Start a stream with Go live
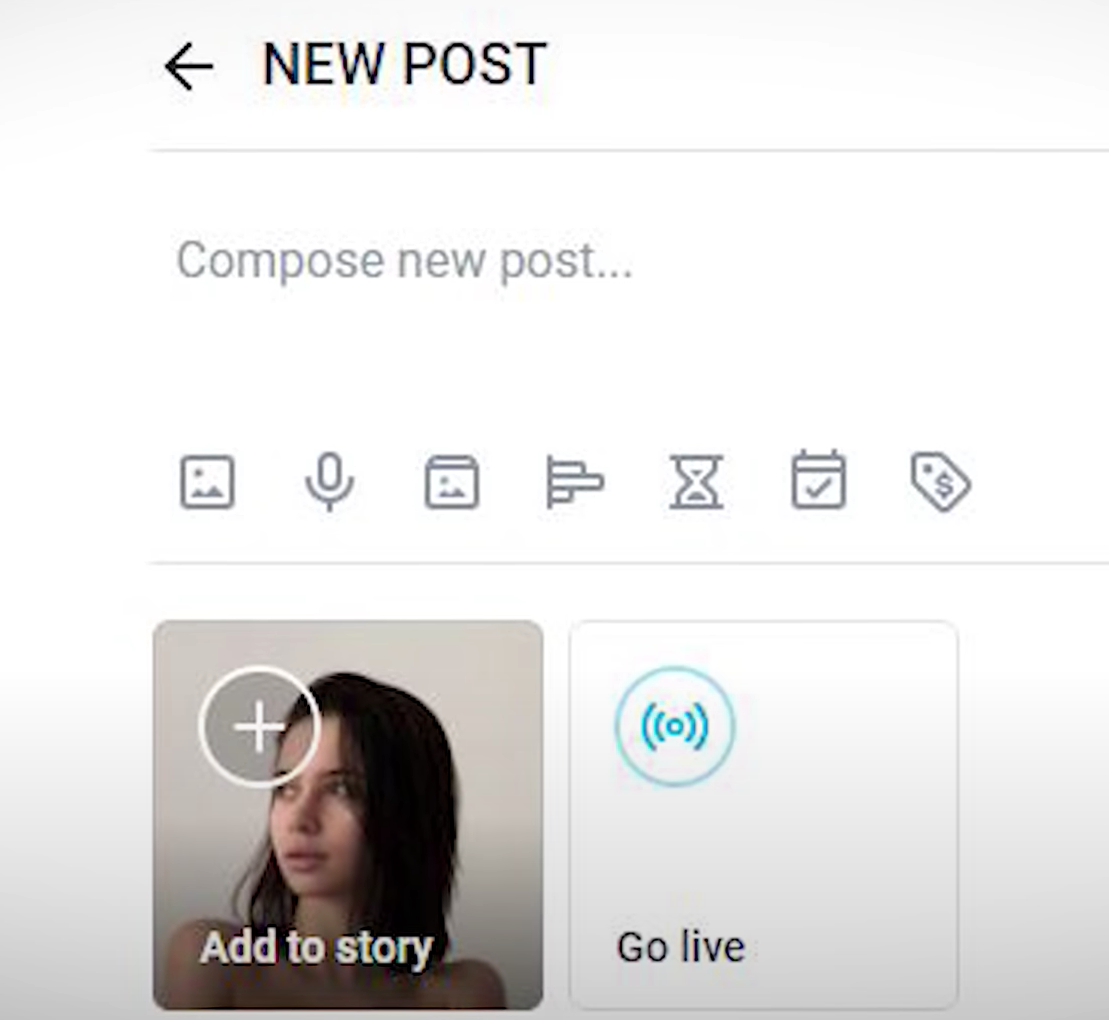 click(x=763, y=814)
